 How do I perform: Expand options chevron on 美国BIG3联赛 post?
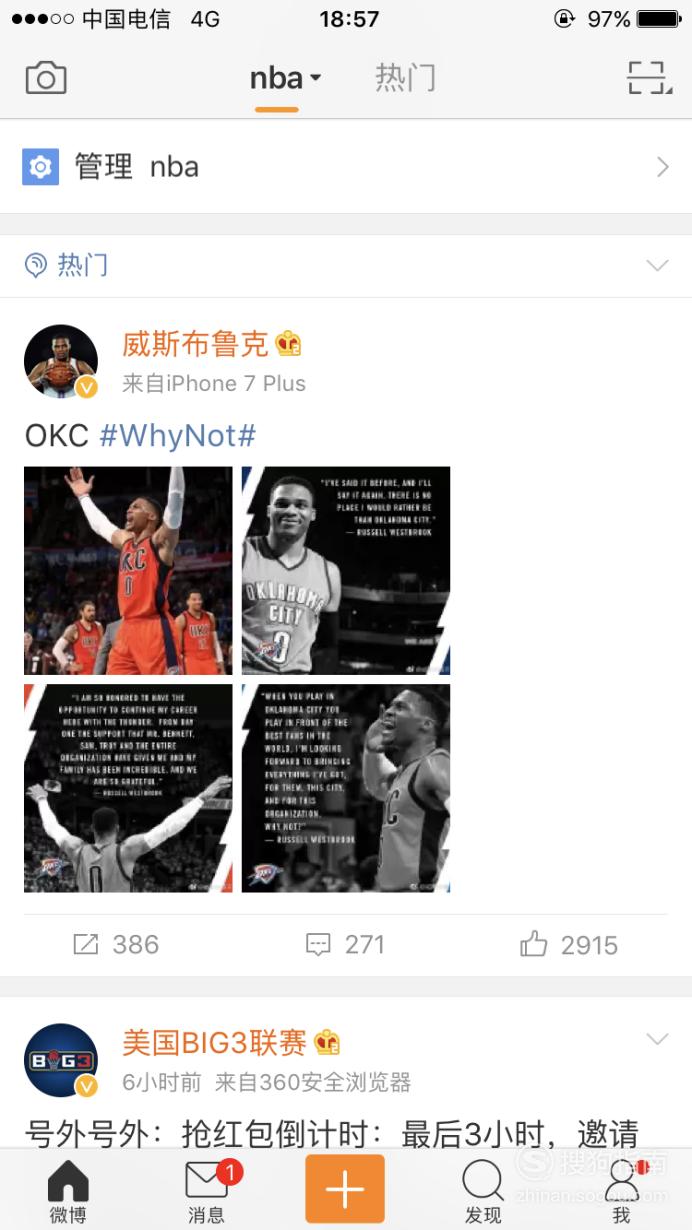pyautogui.click(x=657, y=1039)
